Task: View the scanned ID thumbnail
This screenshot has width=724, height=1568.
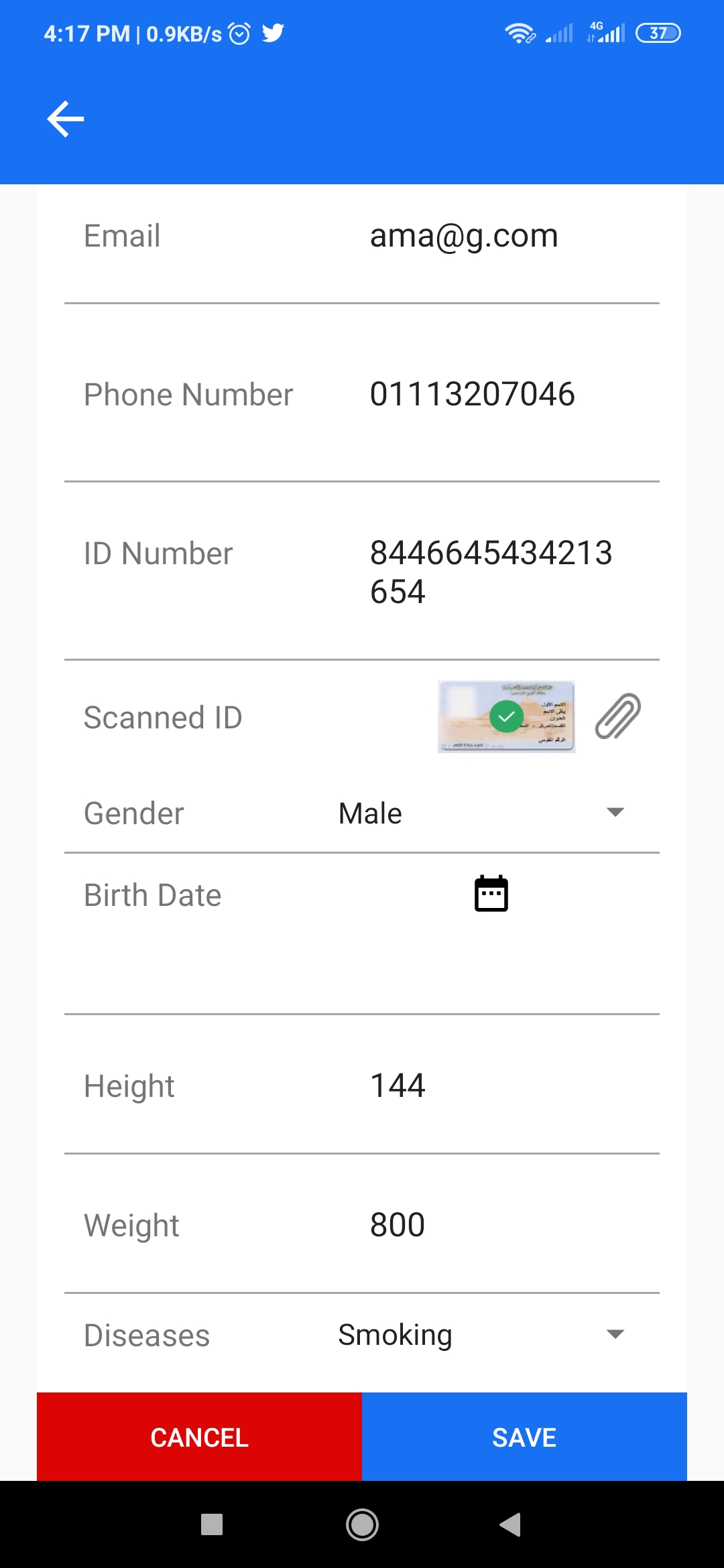Action: [506, 717]
